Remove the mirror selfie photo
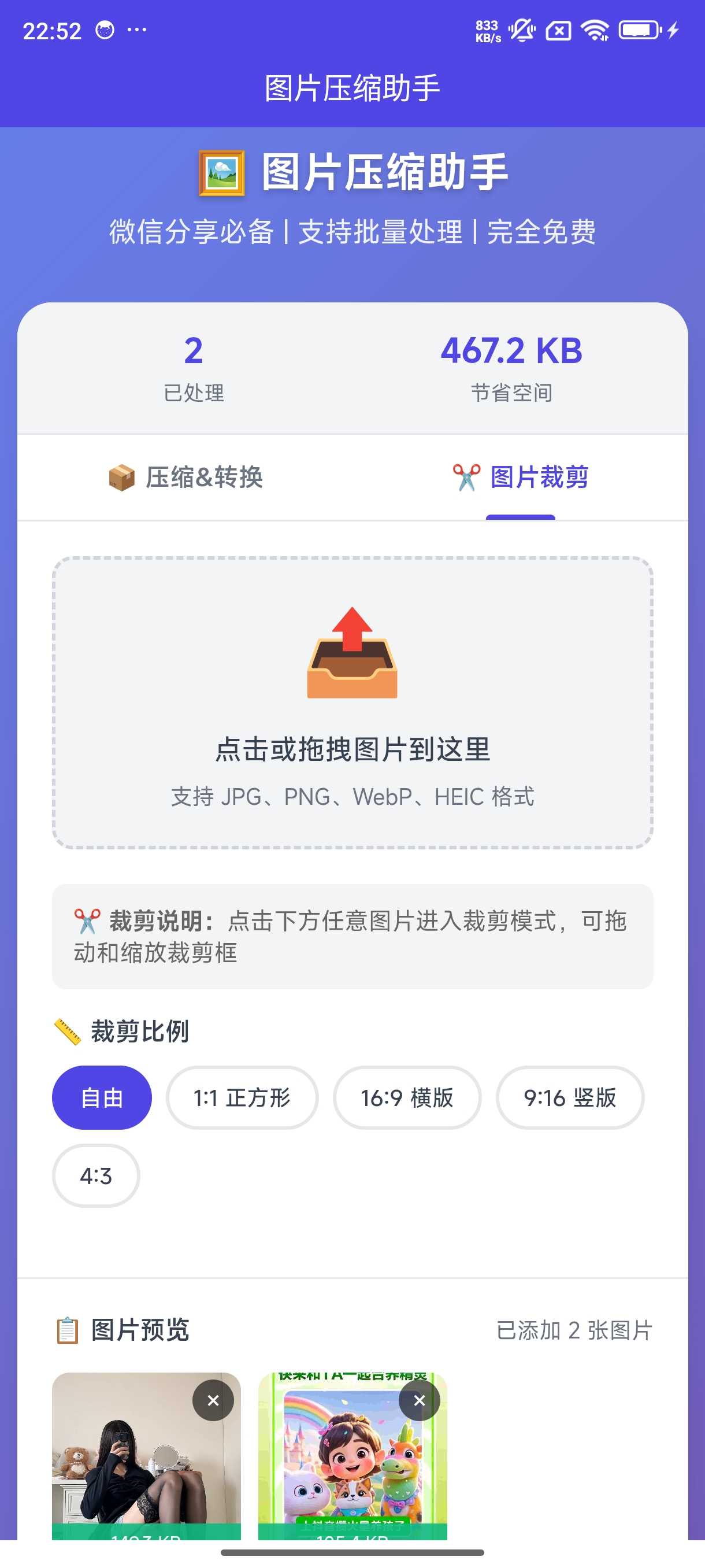The image size is (705, 1568). point(213,1400)
